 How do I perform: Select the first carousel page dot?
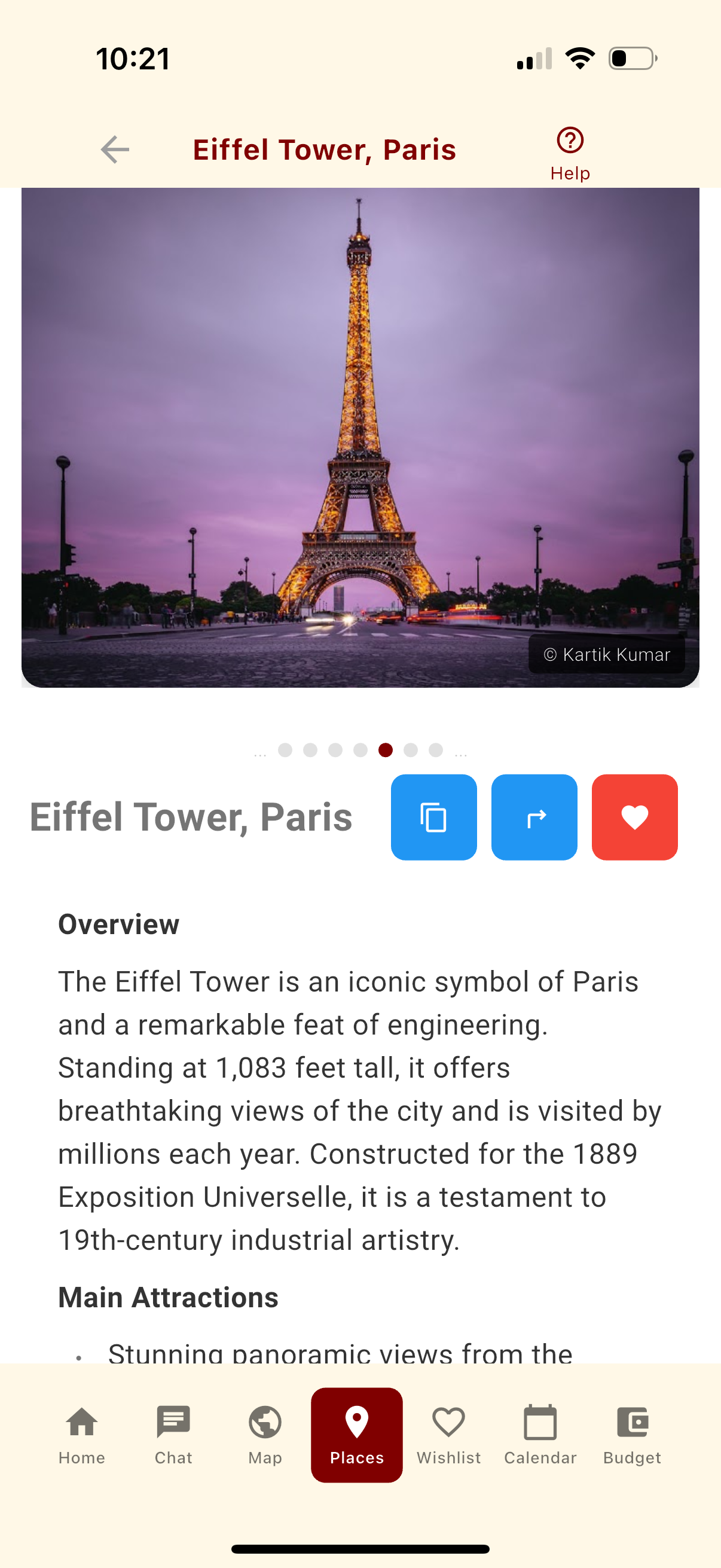tap(286, 751)
